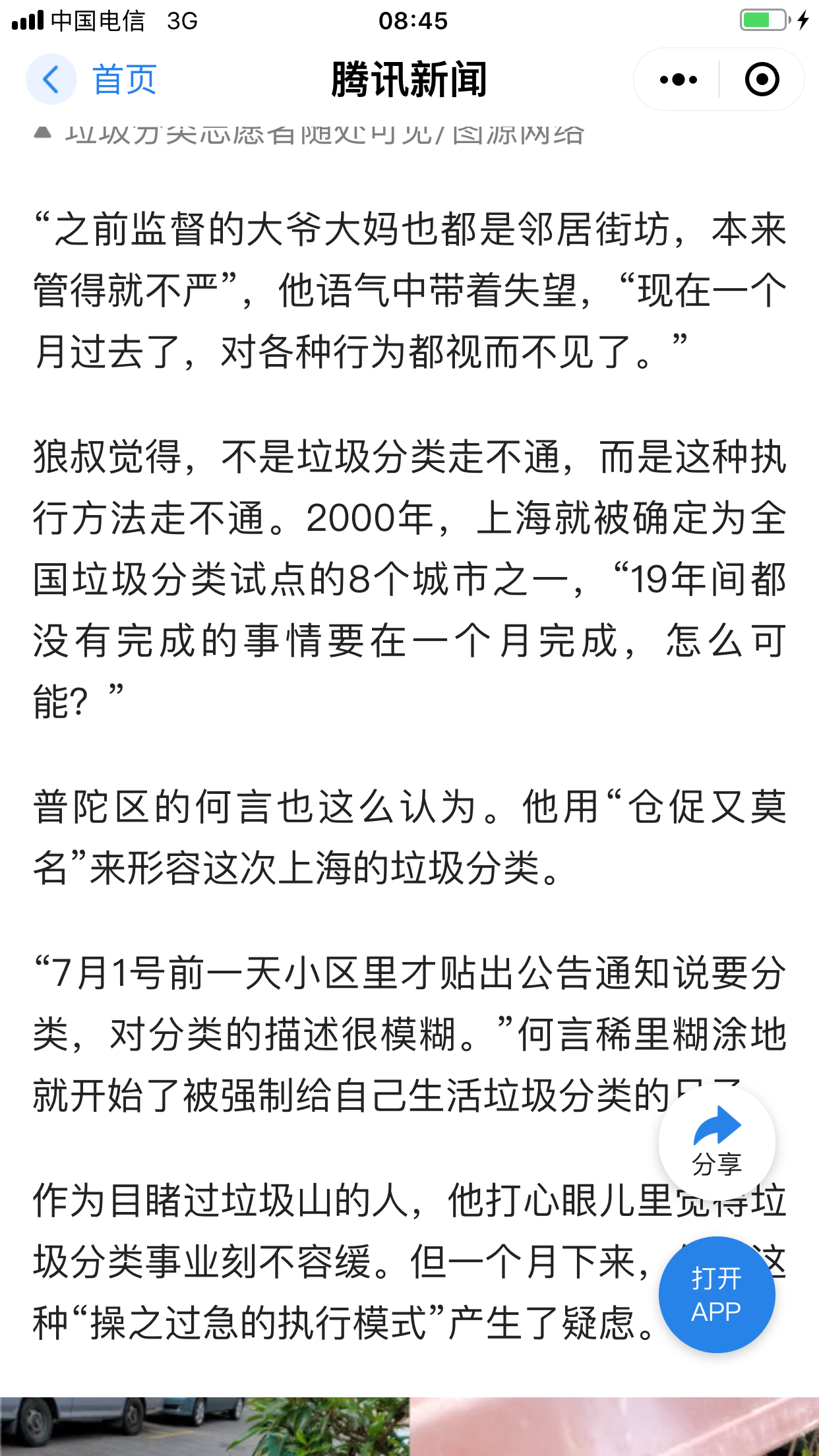Go back to 首页 with the back arrow

pyautogui.click(x=51, y=80)
